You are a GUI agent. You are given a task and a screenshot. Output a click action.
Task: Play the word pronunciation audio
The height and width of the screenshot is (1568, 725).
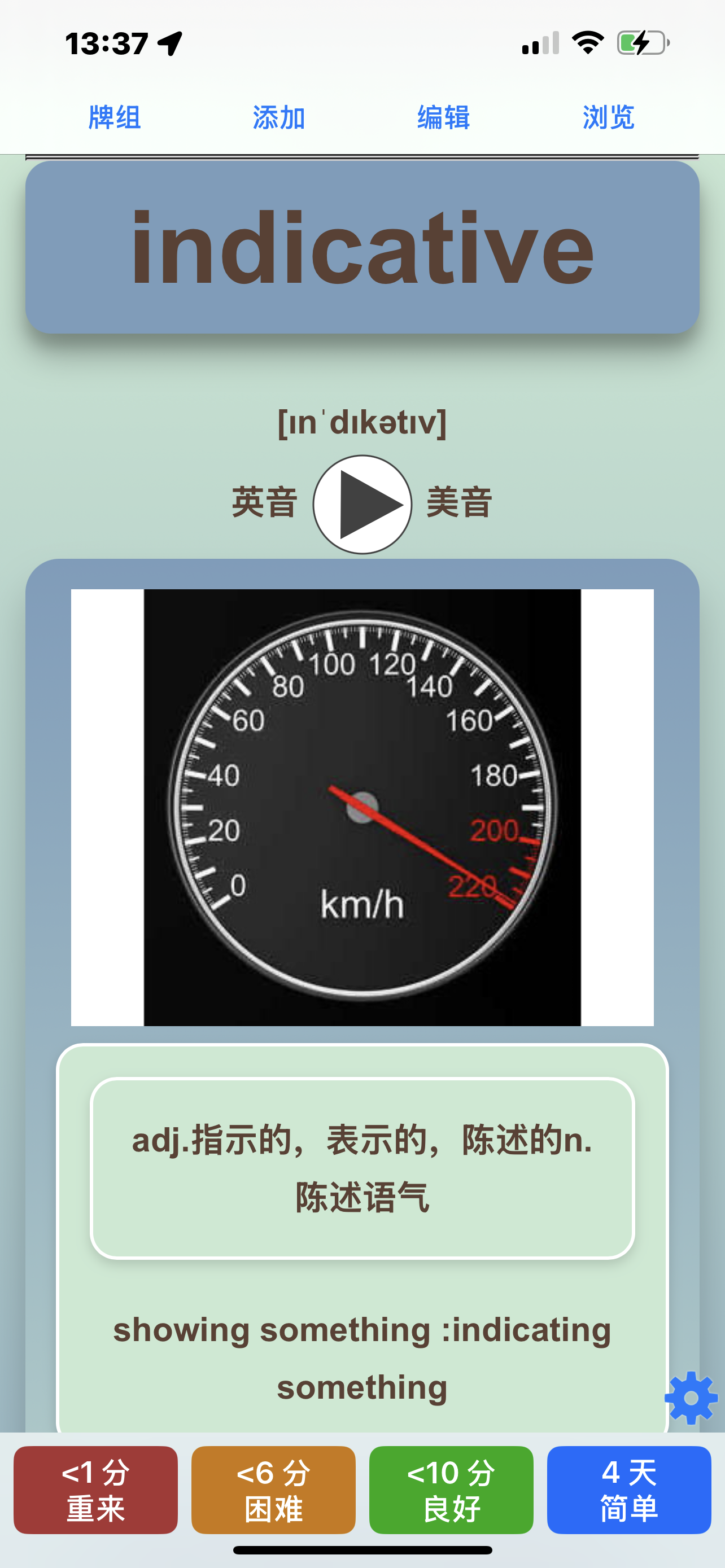(362, 505)
